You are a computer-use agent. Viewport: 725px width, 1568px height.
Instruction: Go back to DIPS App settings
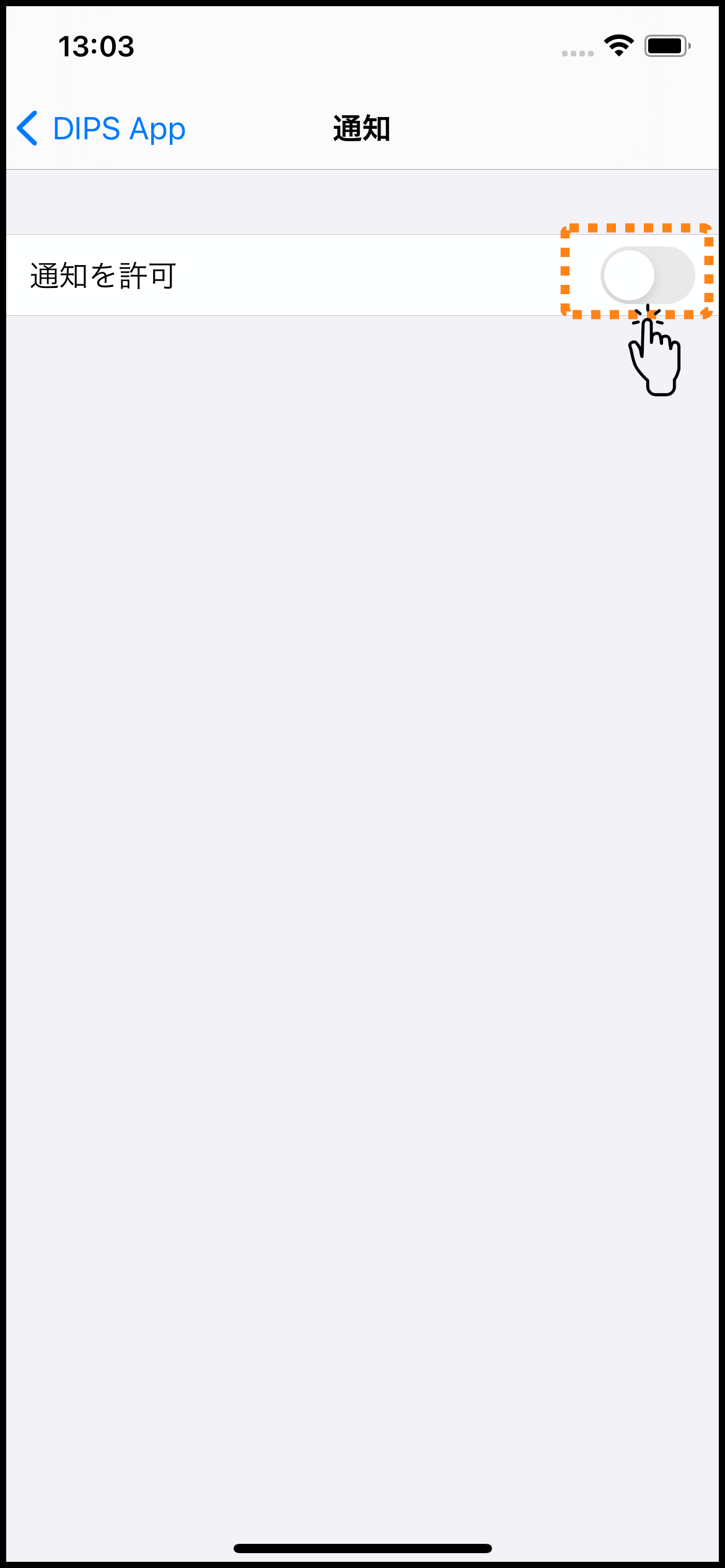click(x=102, y=129)
